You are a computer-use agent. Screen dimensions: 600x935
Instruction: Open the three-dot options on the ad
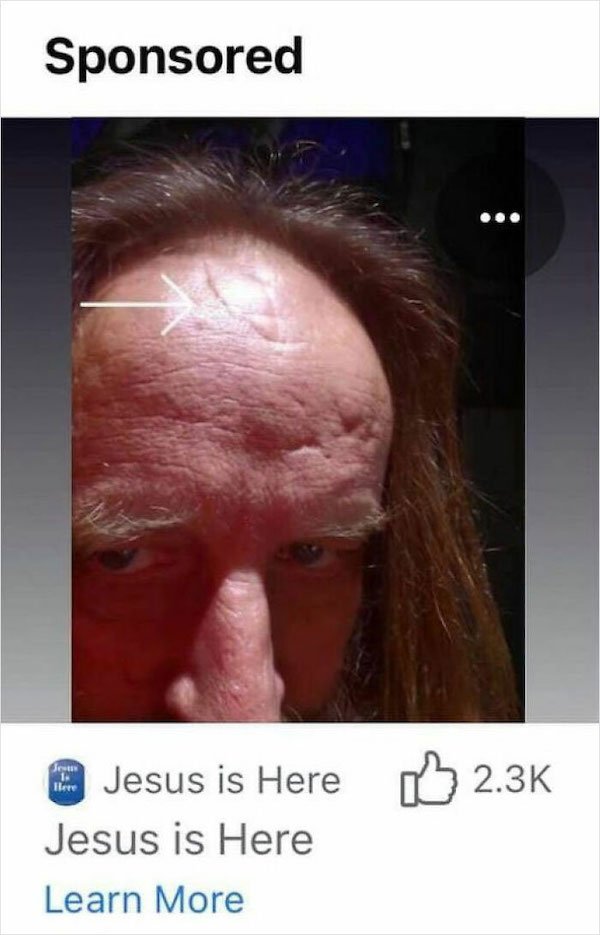[499, 219]
